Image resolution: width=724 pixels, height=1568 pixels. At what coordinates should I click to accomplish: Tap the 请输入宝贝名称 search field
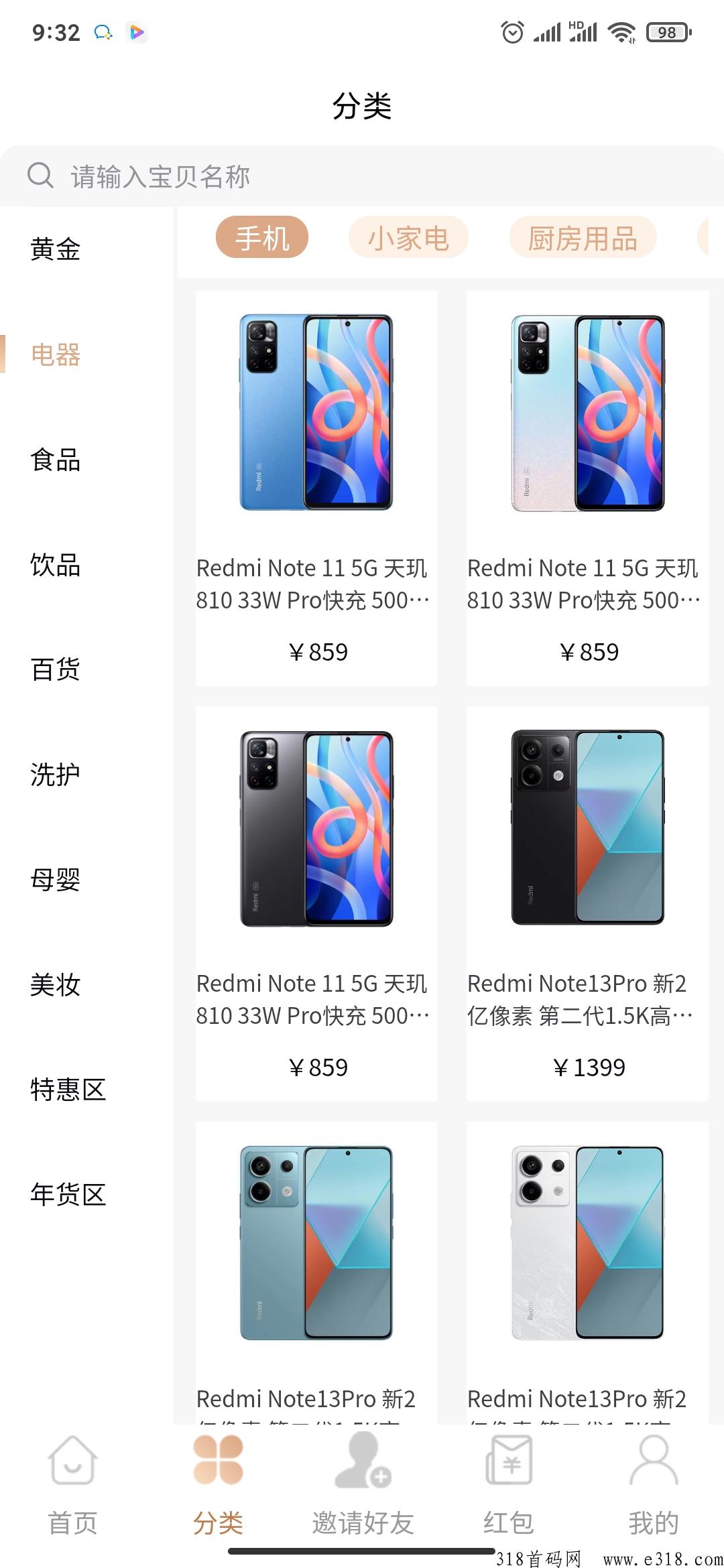362,176
